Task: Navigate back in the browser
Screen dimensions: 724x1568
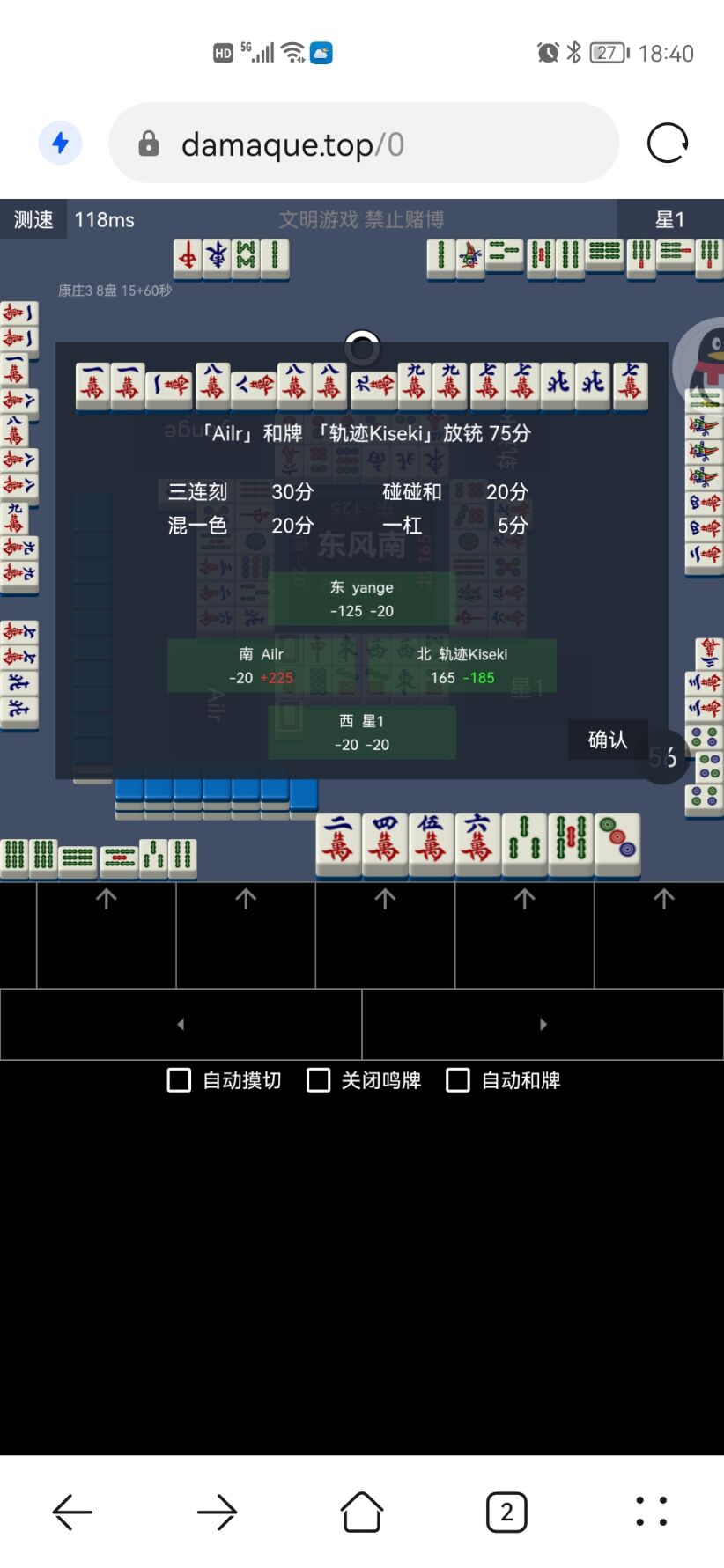Action: click(72, 1512)
